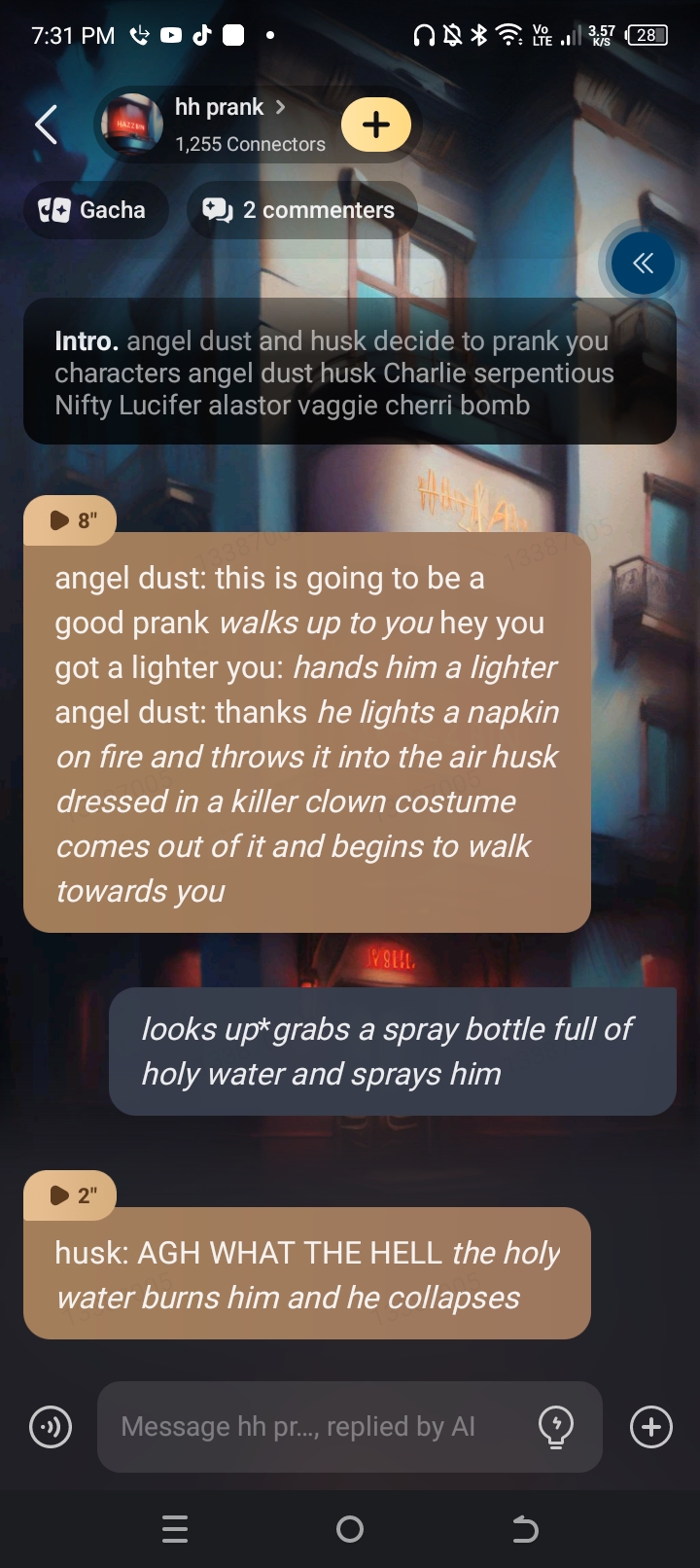The width and height of the screenshot is (700, 1568).
Task: Play the 2-second husk voice clip
Action: (70, 1195)
